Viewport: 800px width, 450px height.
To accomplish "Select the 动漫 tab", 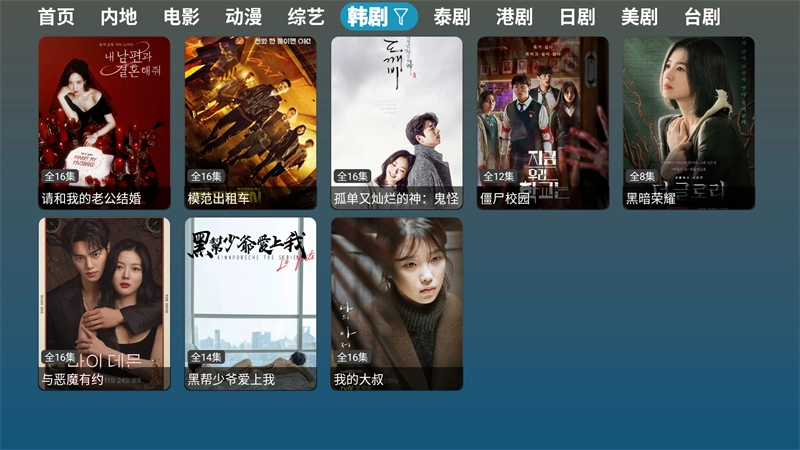I will pyautogui.click(x=243, y=16).
